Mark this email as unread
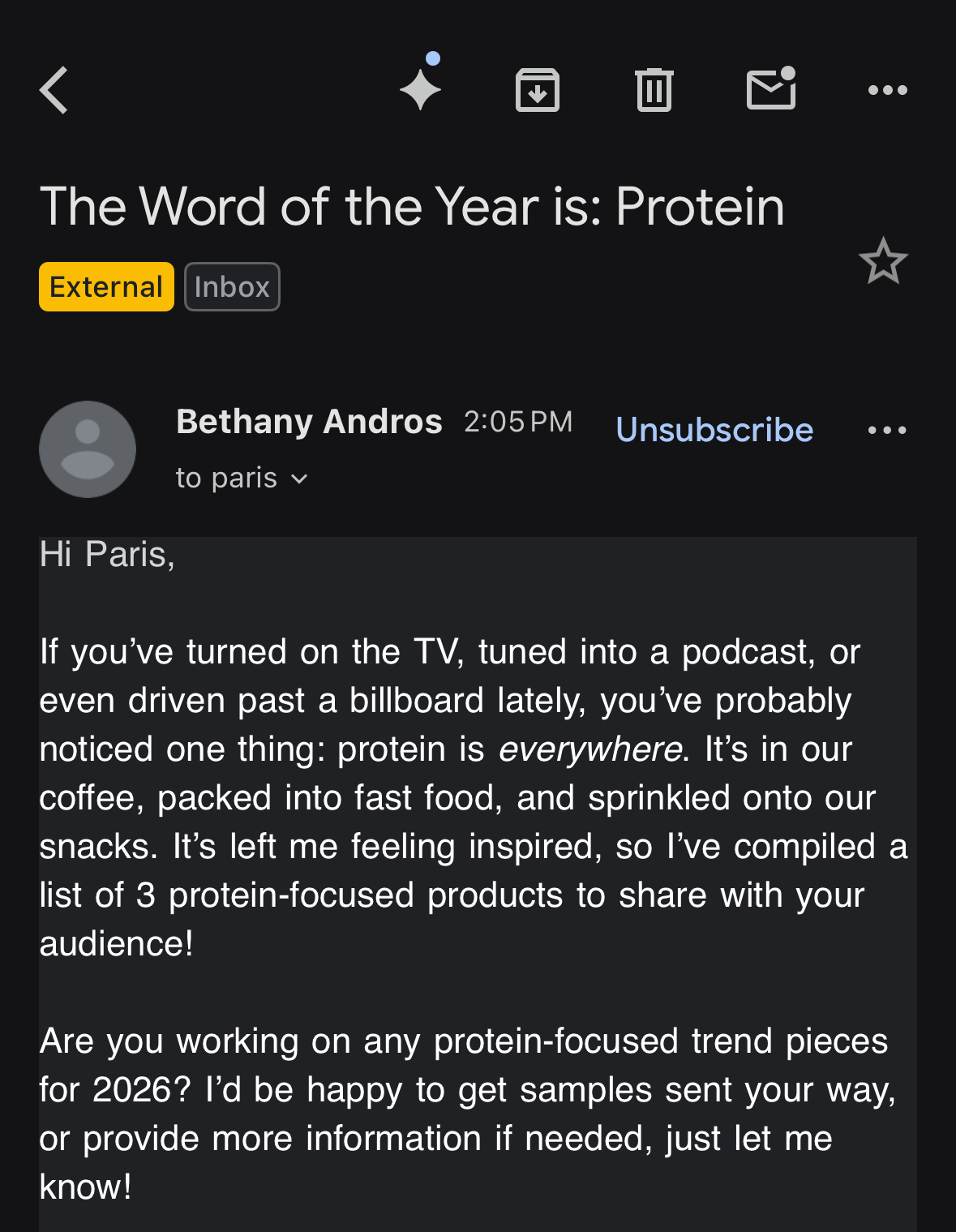The image size is (956, 1232). point(771,88)
